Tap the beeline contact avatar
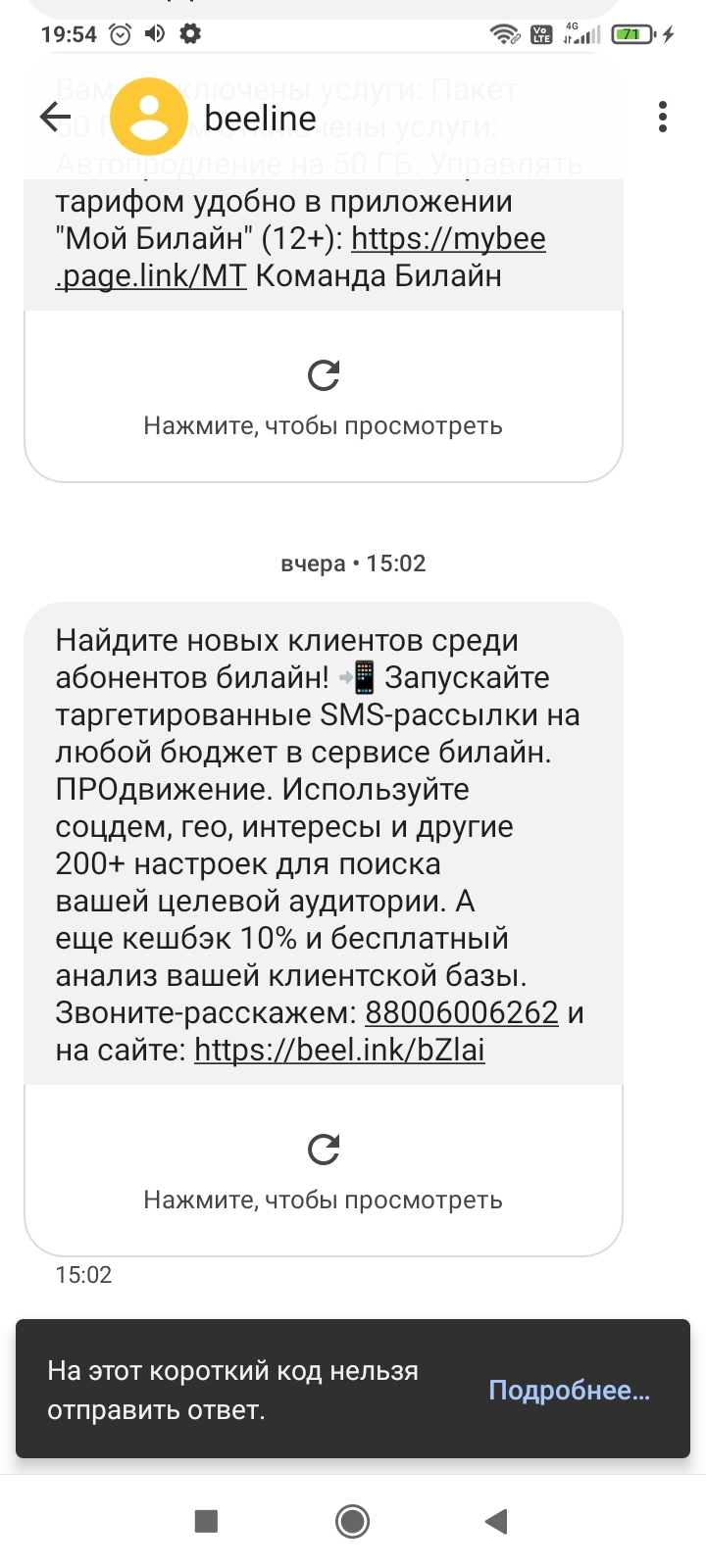706x1568 pixels. click(x=149, y=118)
